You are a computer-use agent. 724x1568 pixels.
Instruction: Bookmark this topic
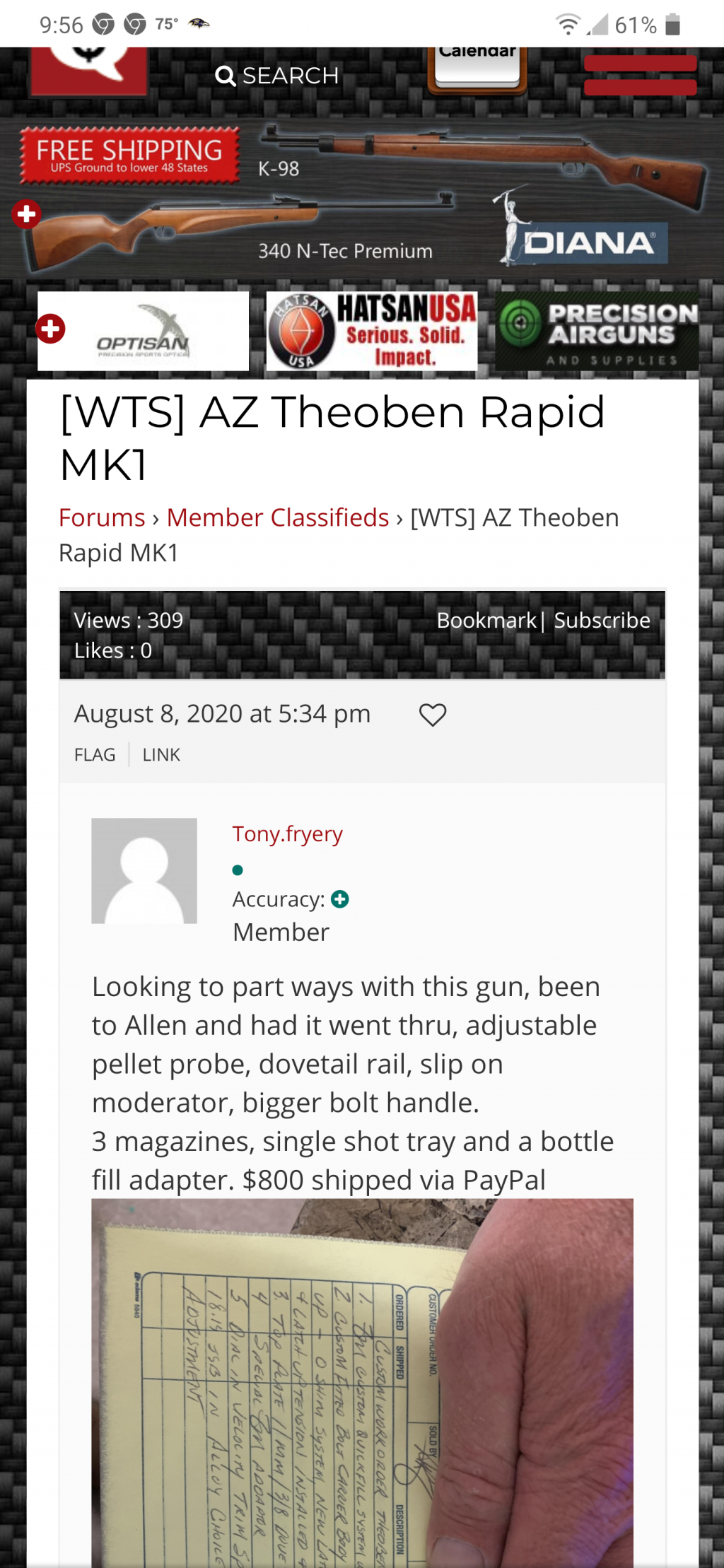coord(486,620)
